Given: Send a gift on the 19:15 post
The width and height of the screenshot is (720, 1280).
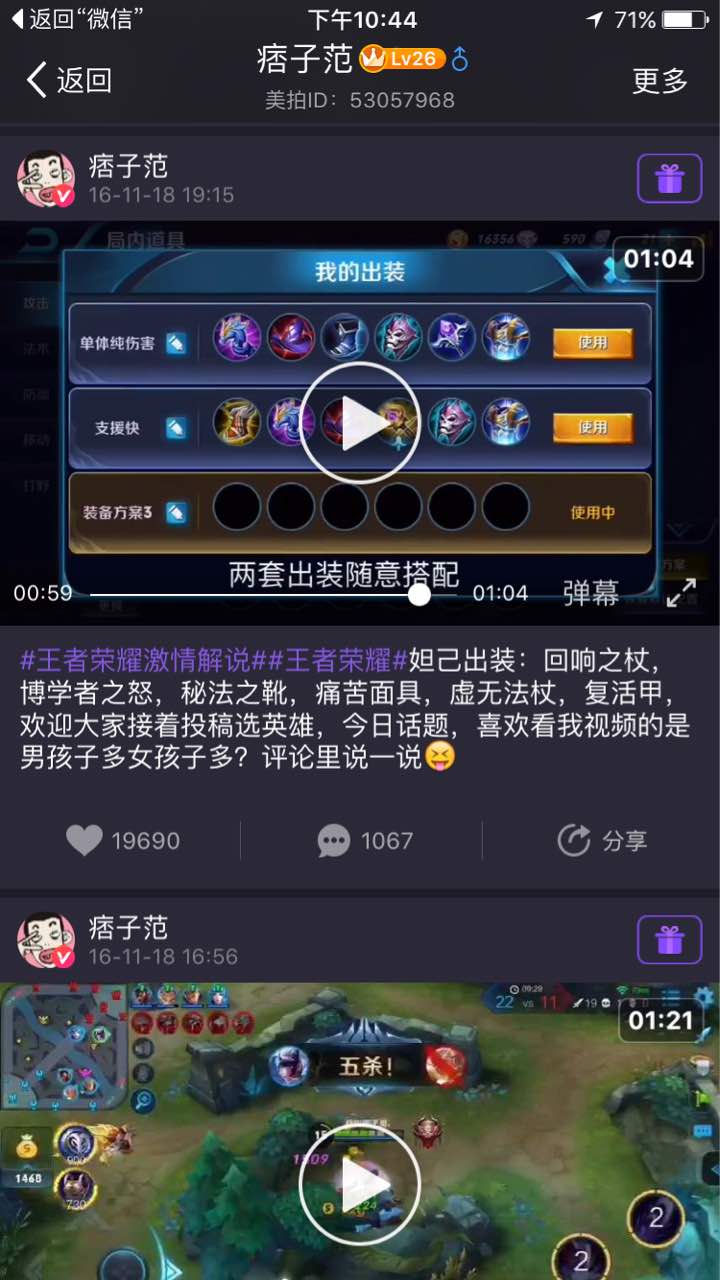Looking at the screenshot, I should coord(669,180).
